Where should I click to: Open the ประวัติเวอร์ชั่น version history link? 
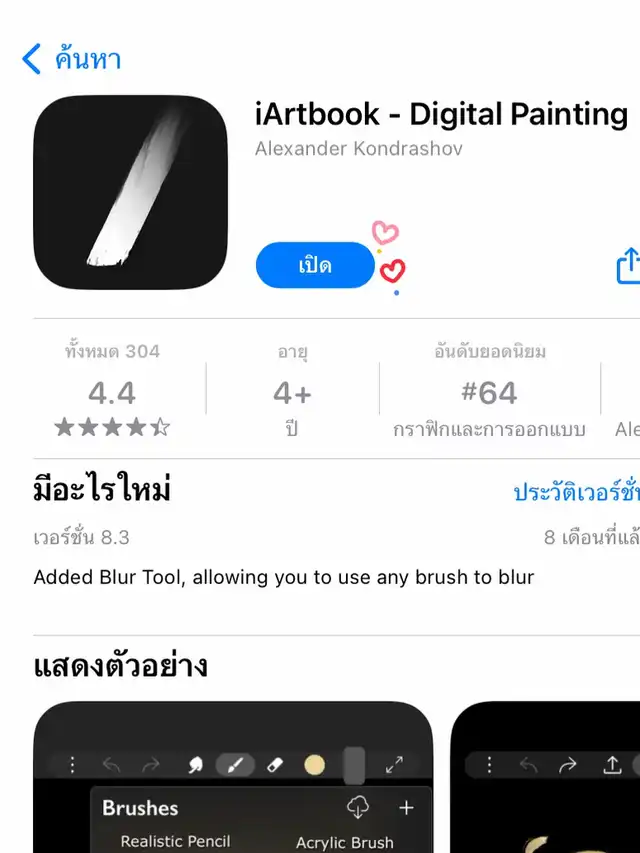[576, 492]
